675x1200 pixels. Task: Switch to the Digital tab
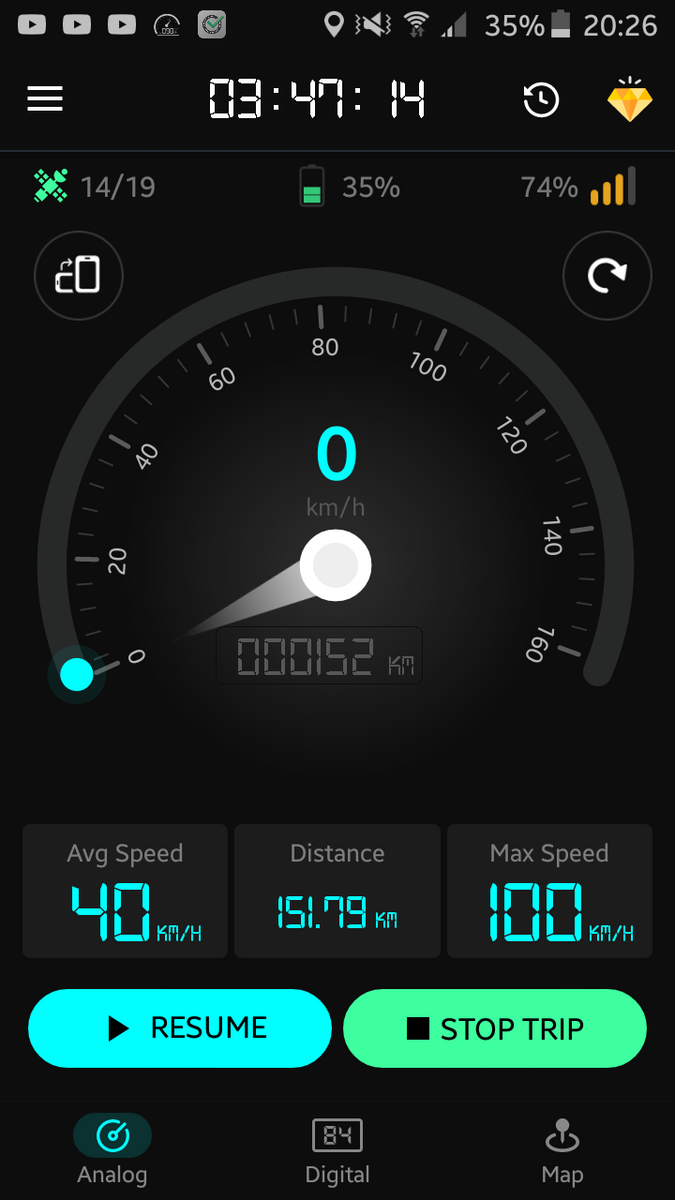pos(337,1152)
